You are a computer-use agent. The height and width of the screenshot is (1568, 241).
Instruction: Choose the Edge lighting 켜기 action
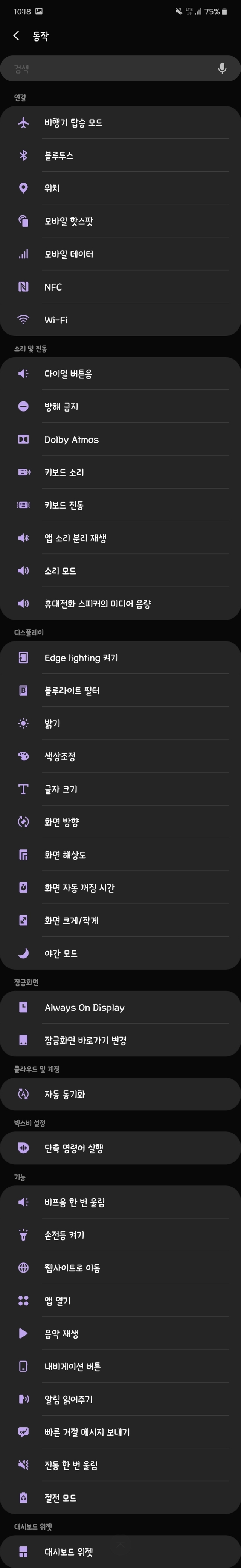(x=120, y=658)
